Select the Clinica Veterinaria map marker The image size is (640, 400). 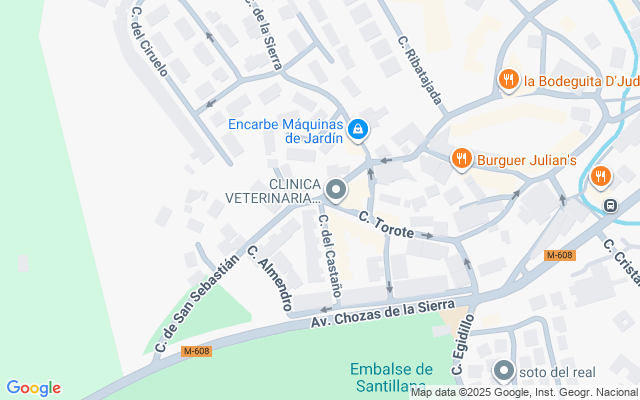pyautogui.click(x=336, y=191)
